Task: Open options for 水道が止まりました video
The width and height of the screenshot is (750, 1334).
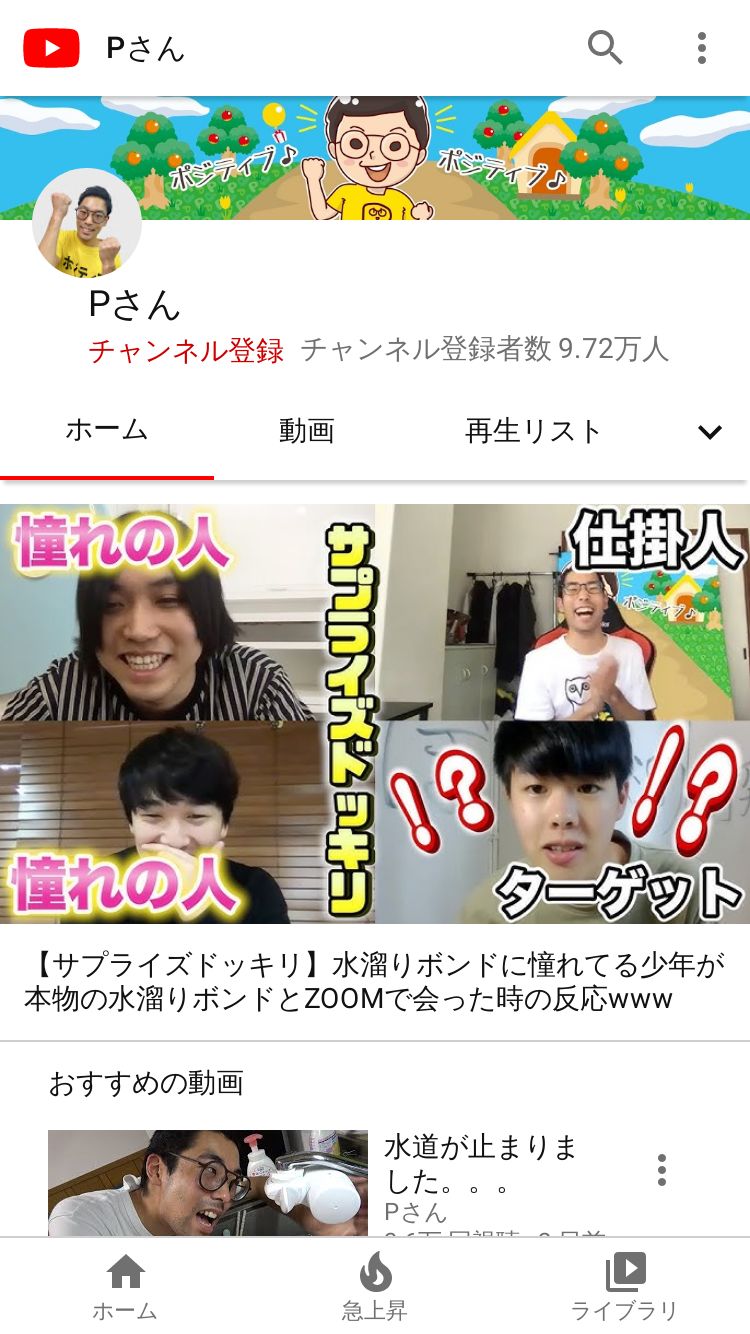Action: coord(661,1169)
